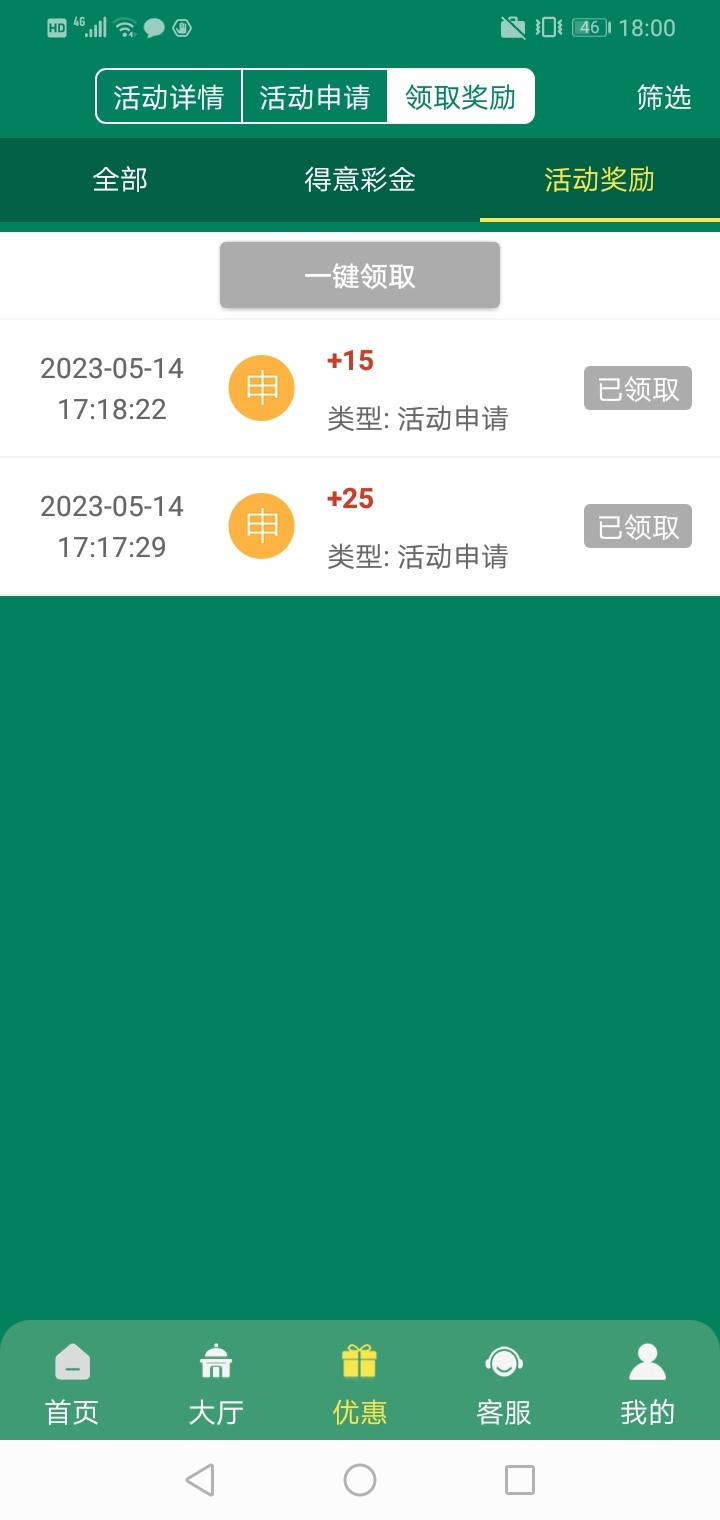
Task: Switch to the 活动详情 tab
Action: tap(168, 96)
